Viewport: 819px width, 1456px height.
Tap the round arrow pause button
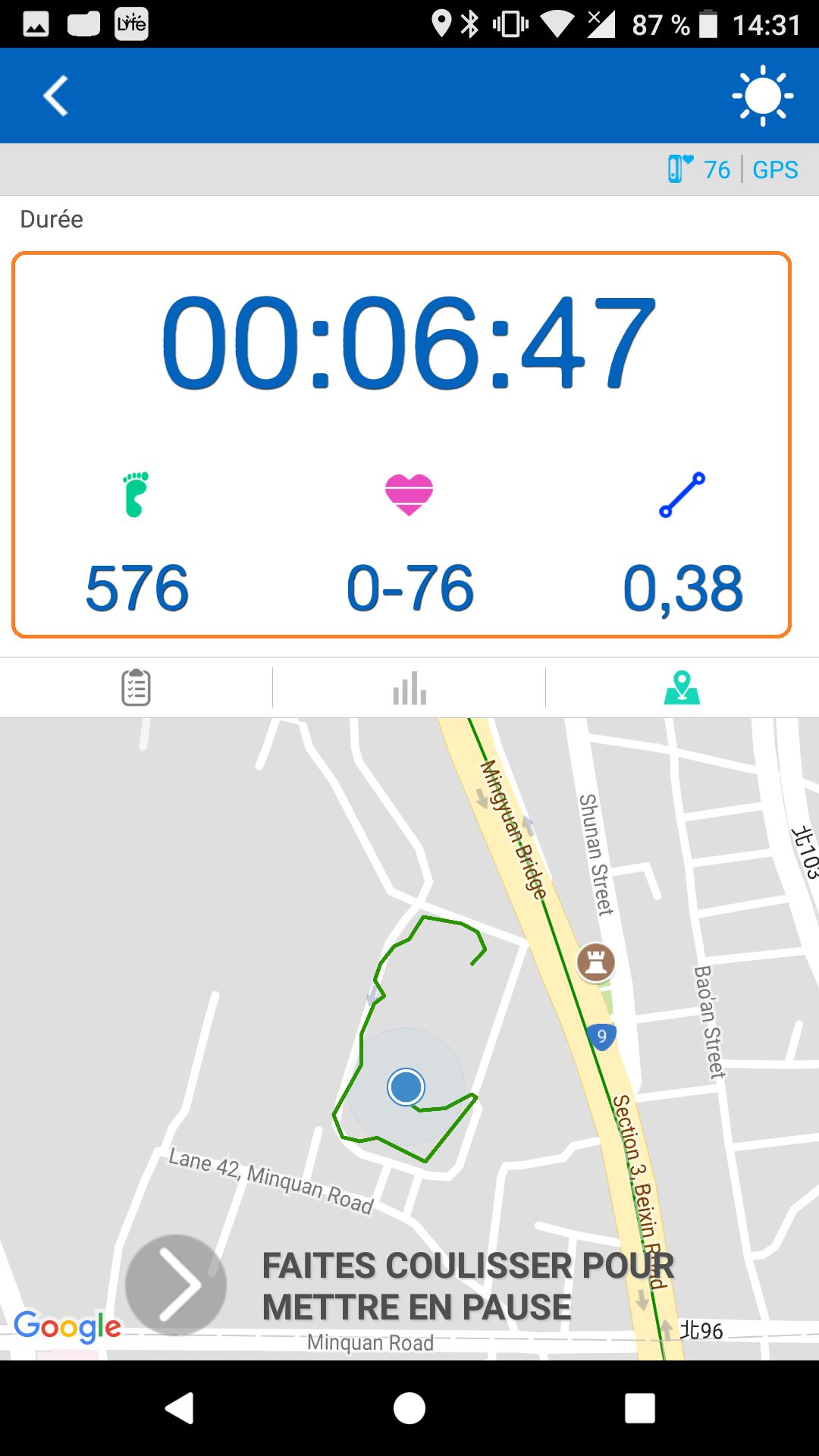coord(176,1285)
